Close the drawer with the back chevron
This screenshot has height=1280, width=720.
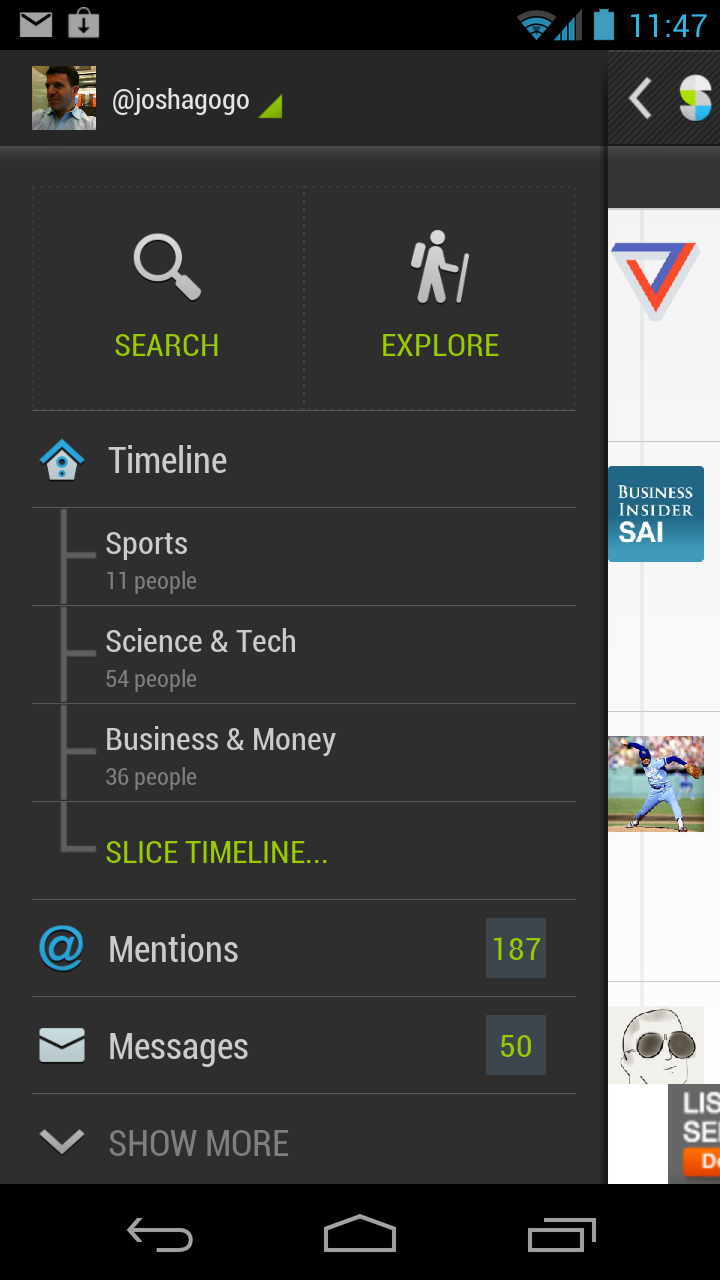(x=640, y=99)
